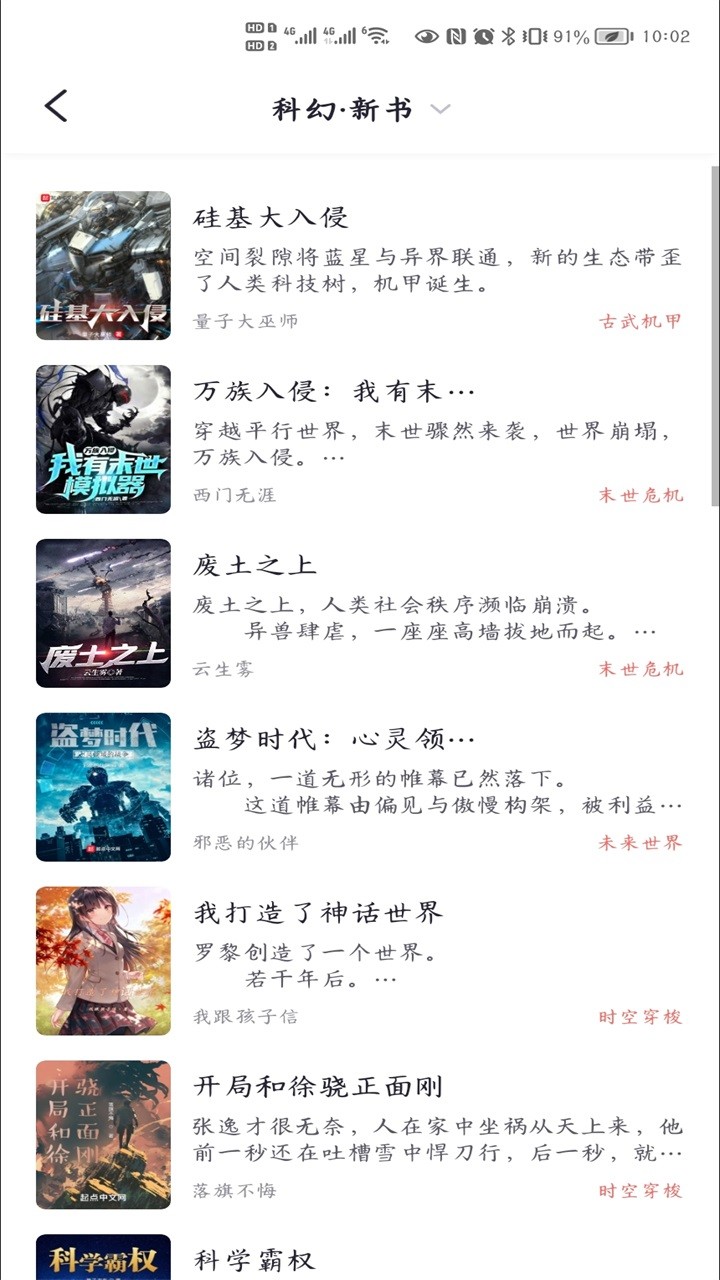Tap the 时空穿梭 tag on 开局和徐骁正面刚

(640, 1189)
